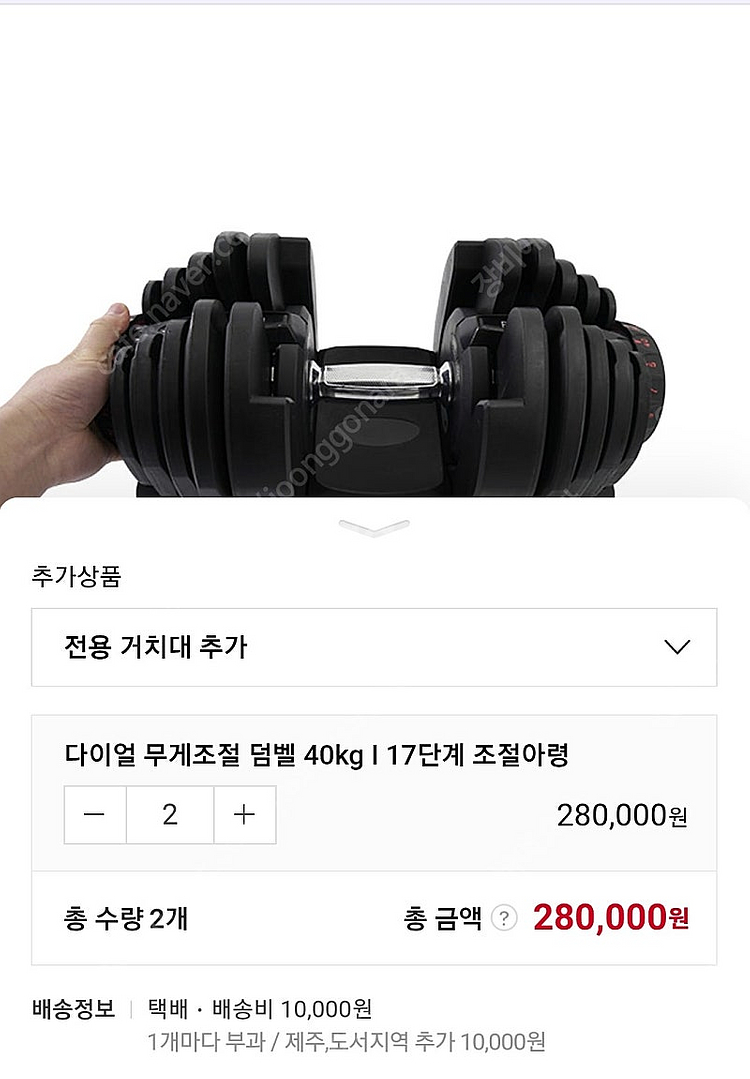Open the 전용 거치대 추가 dropdown

[x=374, y=647]
